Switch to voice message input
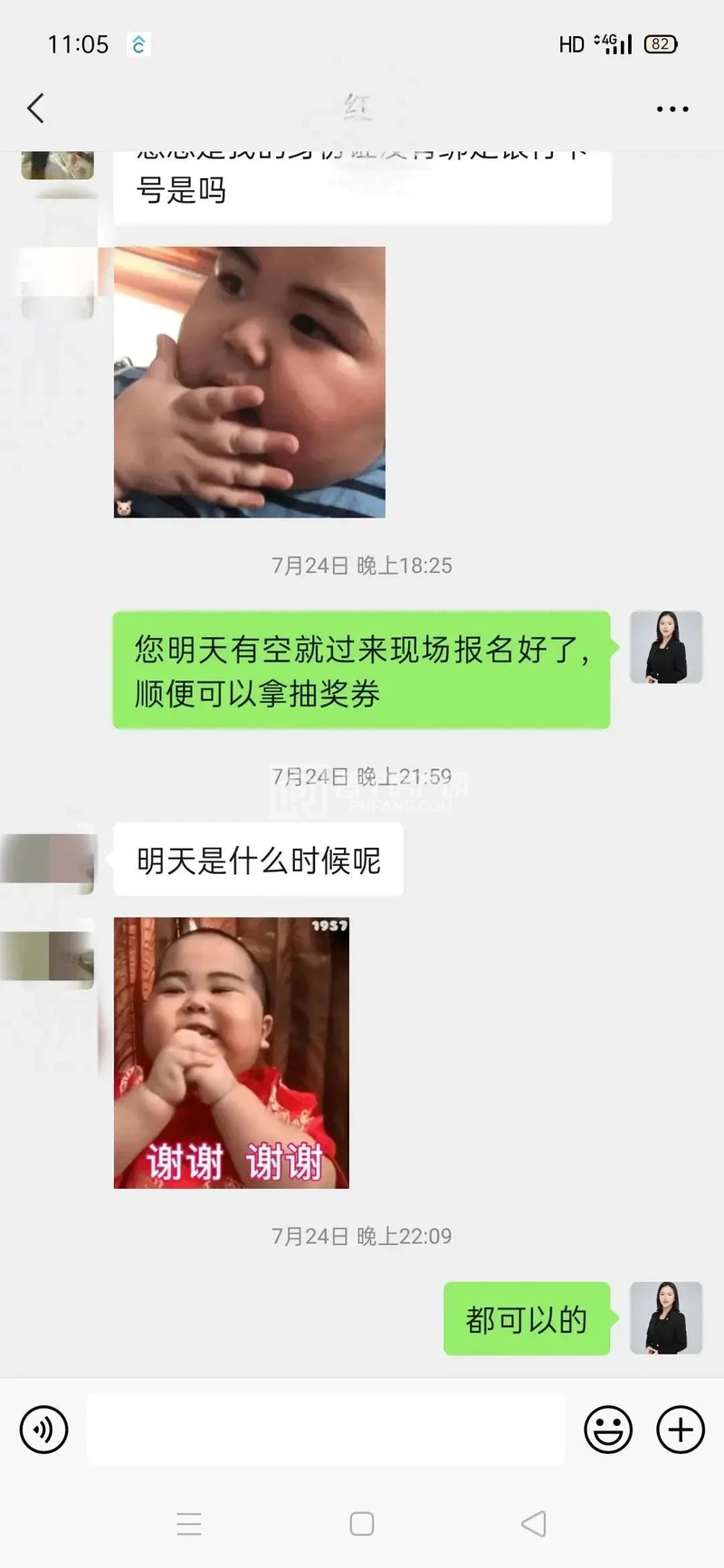Viewport: 724px width, 1568px height. [x=43, y=1430]
